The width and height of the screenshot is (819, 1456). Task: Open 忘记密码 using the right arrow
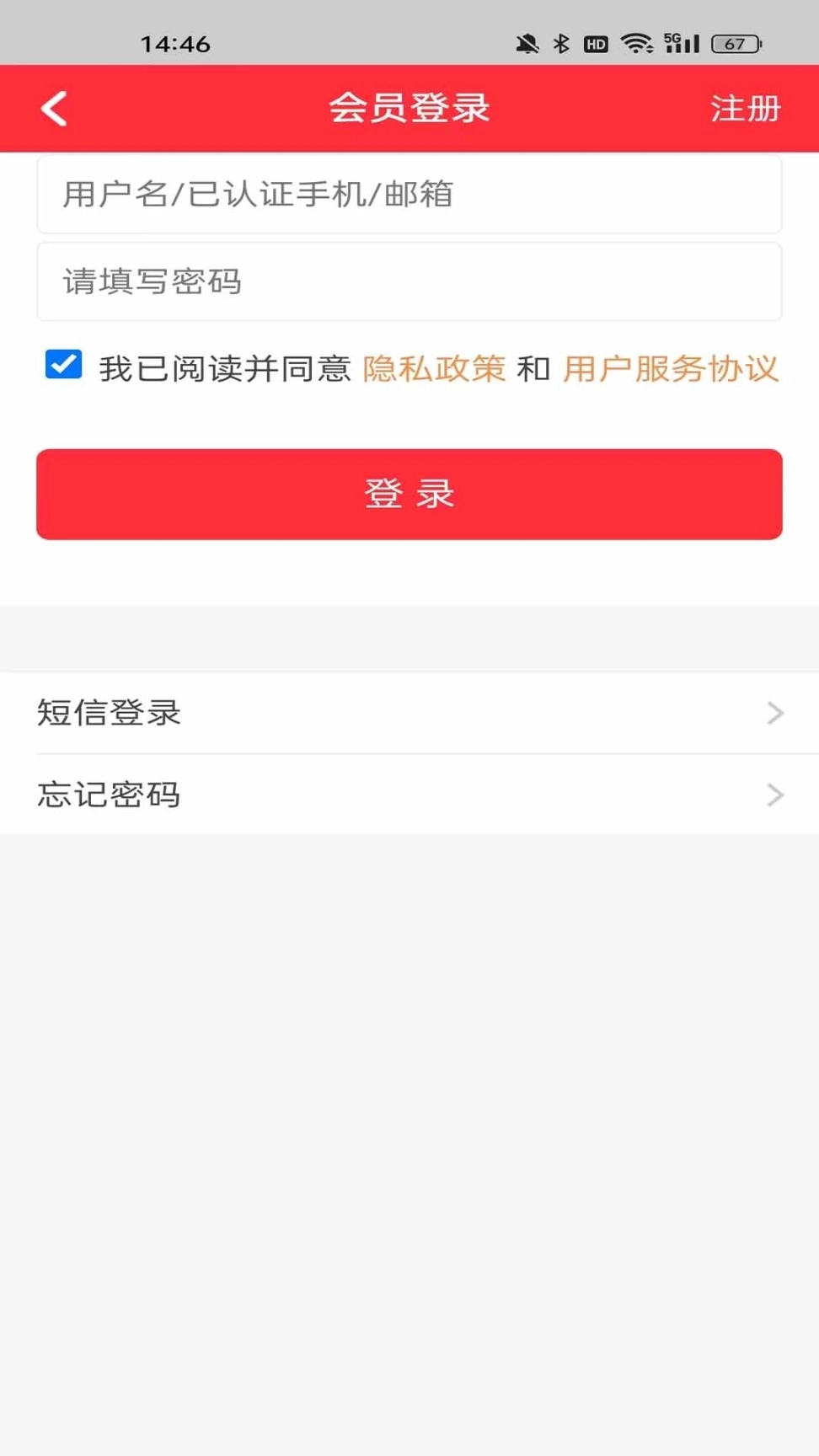(774, 795)
